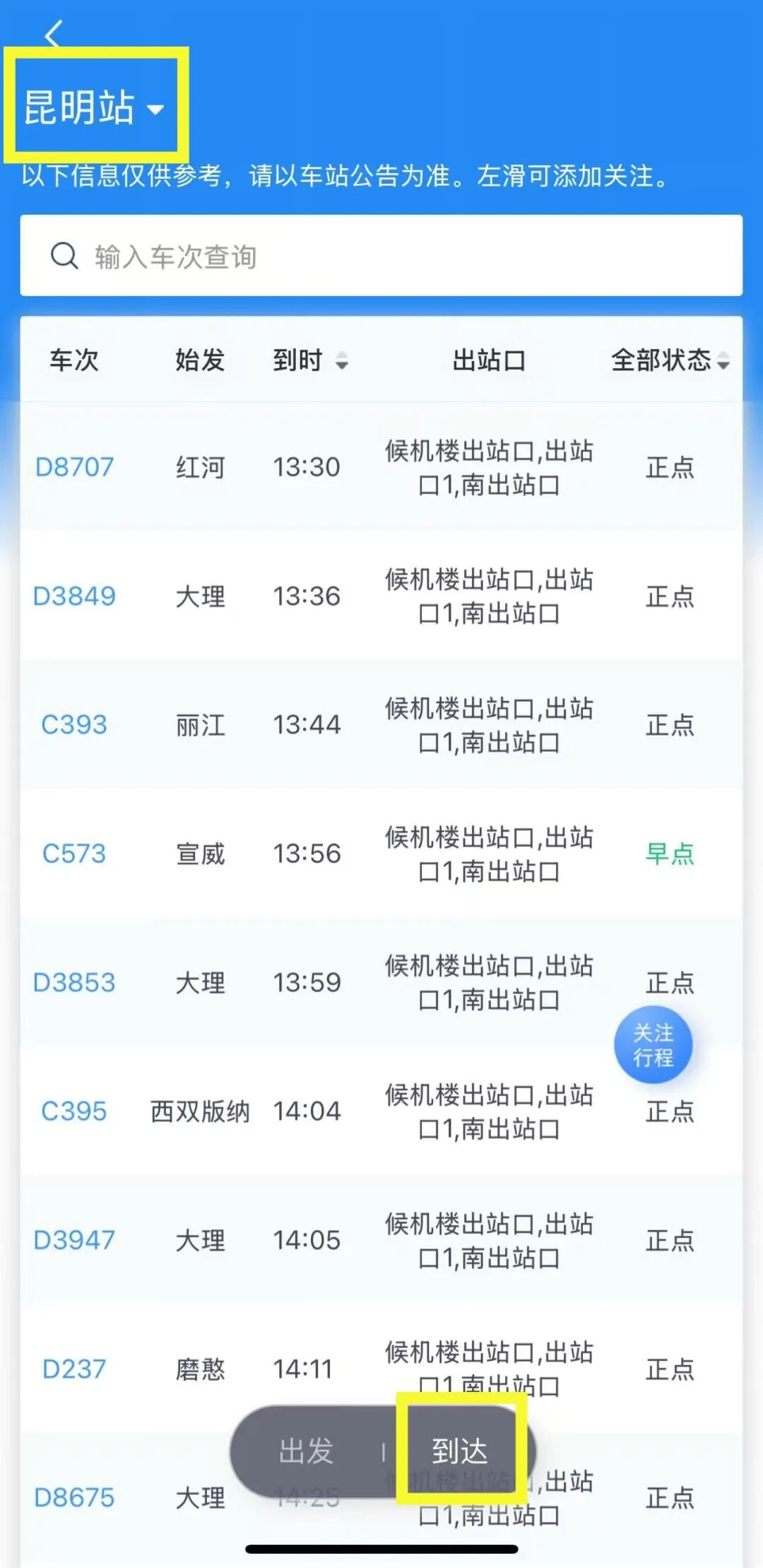
Task: Tap the search magnifier icon
Action: 64,256
